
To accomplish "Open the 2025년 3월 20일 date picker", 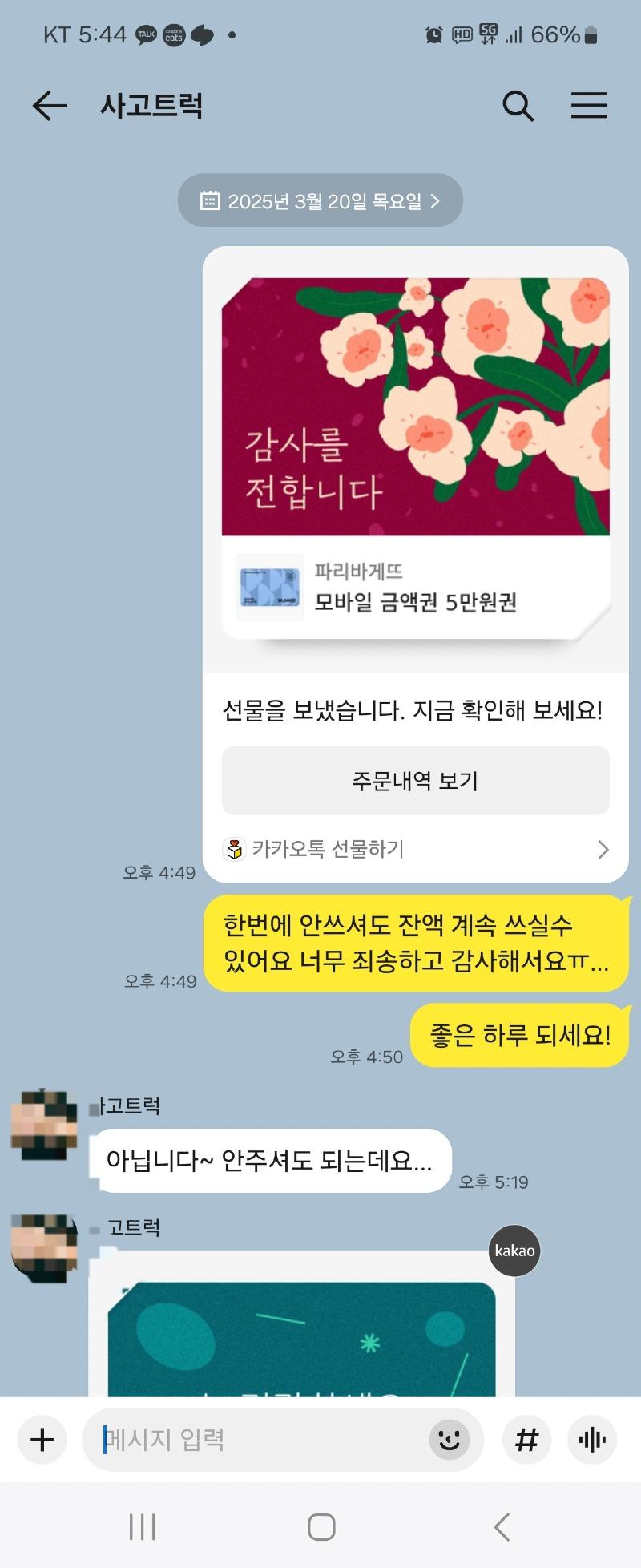I will point(320,200).
